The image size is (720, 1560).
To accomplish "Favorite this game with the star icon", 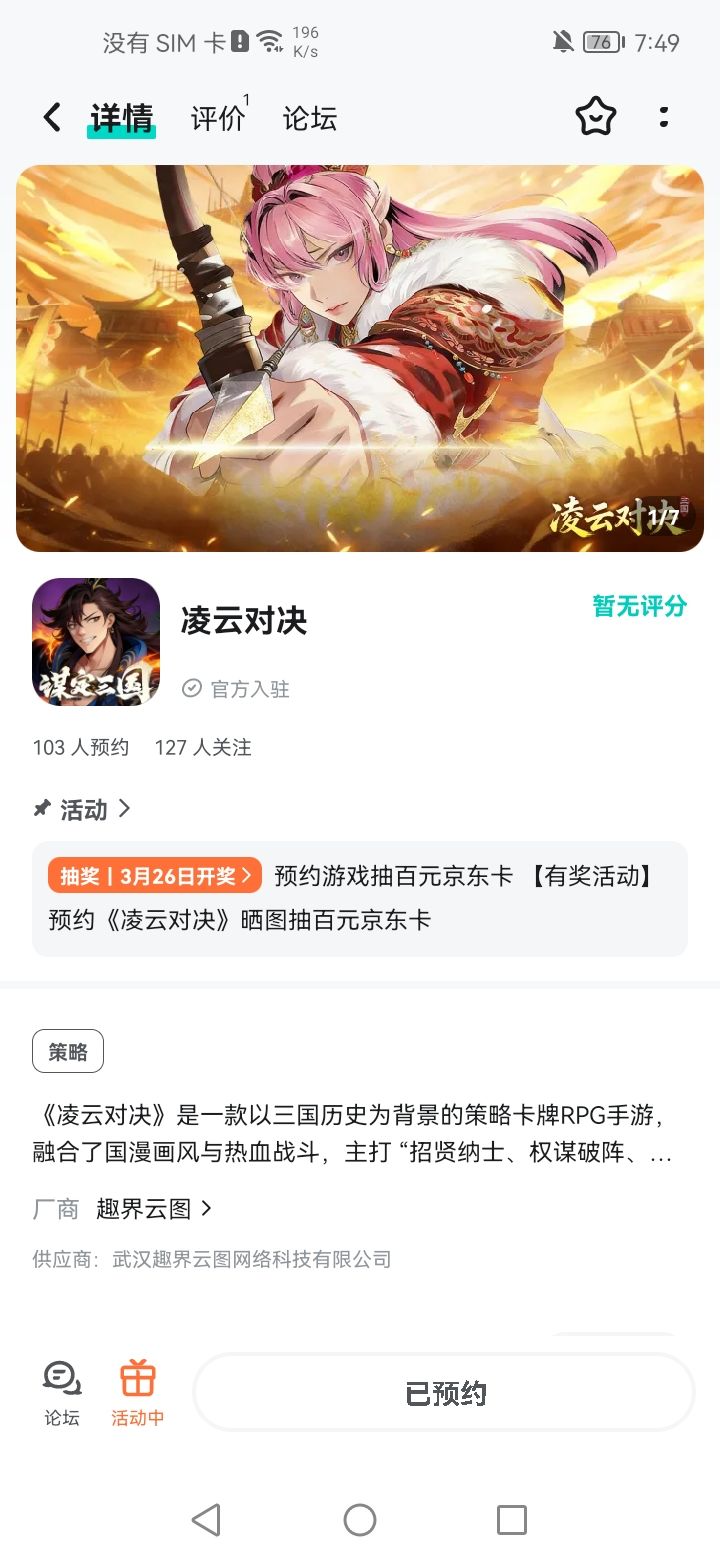I will click(596, 118).
